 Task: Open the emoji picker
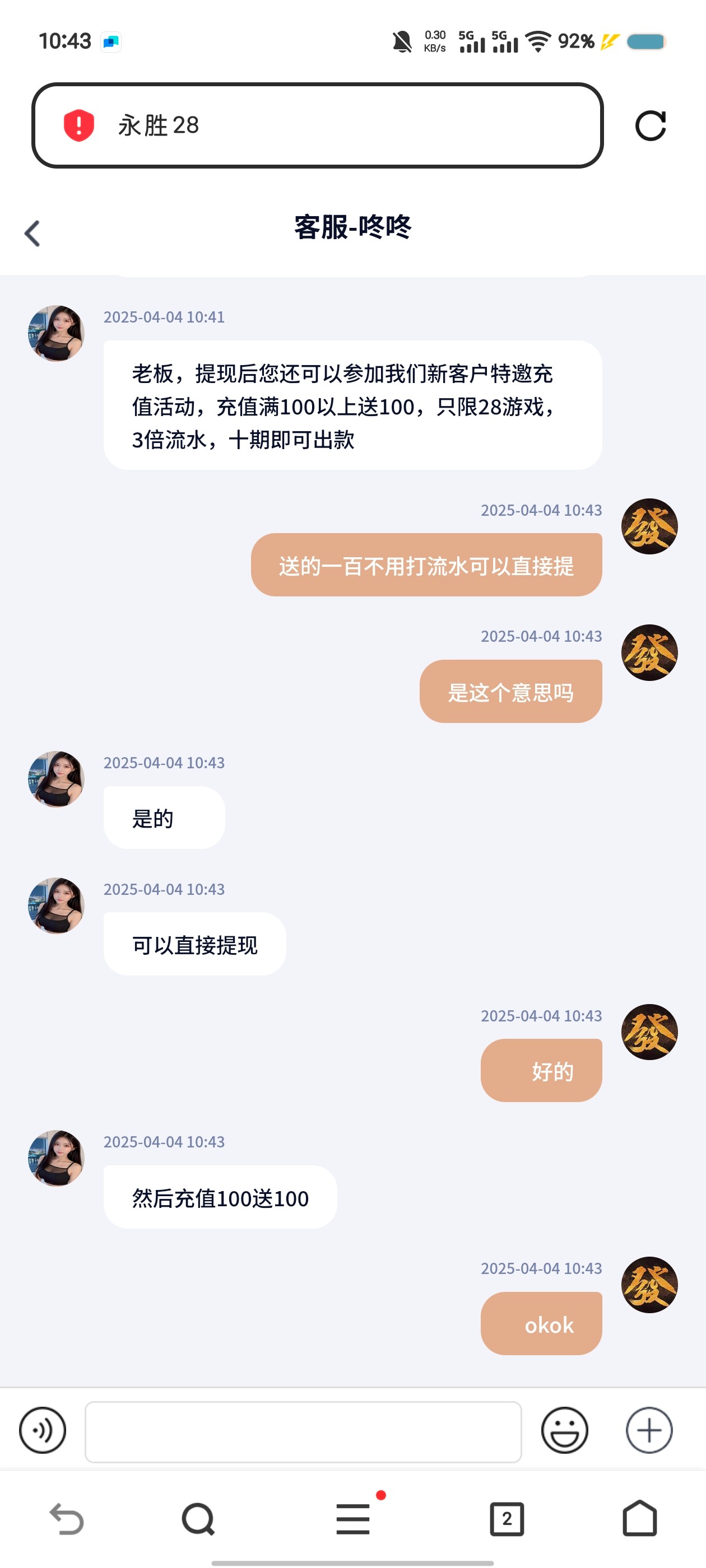564,1430
